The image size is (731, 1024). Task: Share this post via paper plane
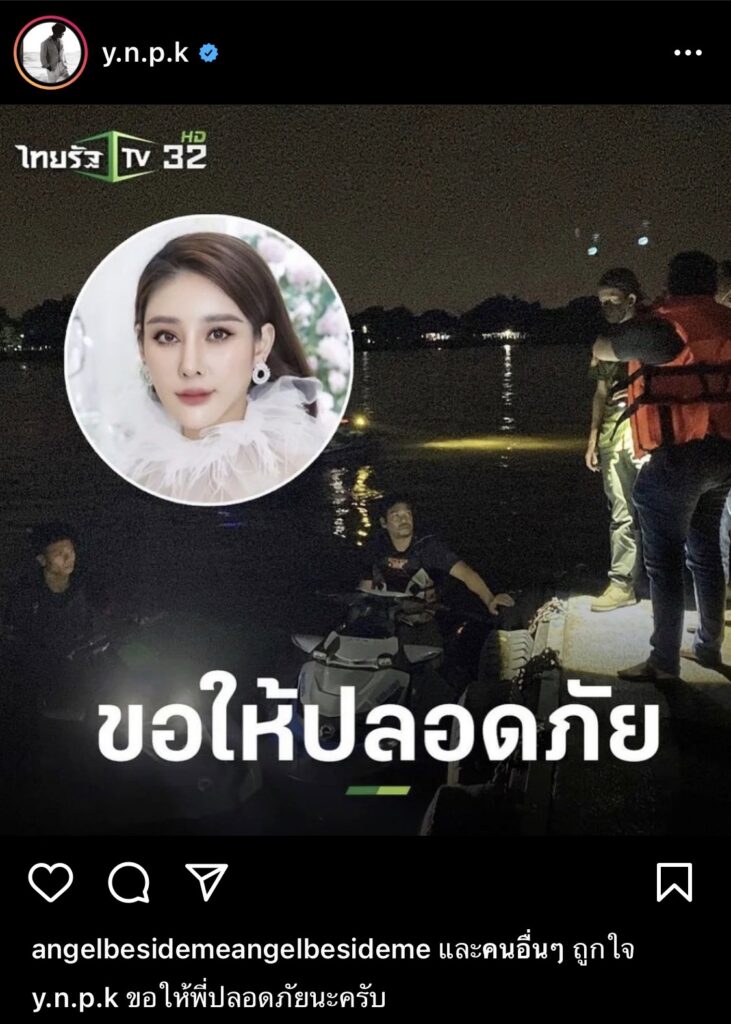pos(207,882)
